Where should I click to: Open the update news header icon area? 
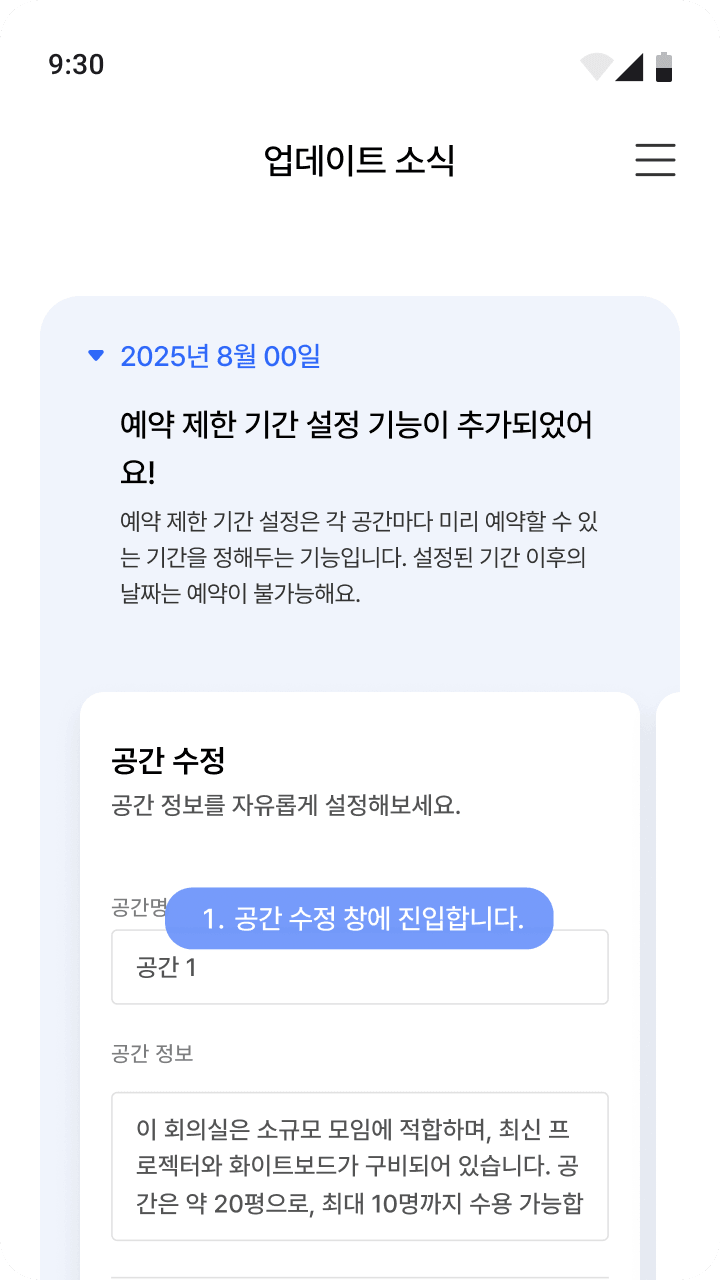(x=656, y=161)
